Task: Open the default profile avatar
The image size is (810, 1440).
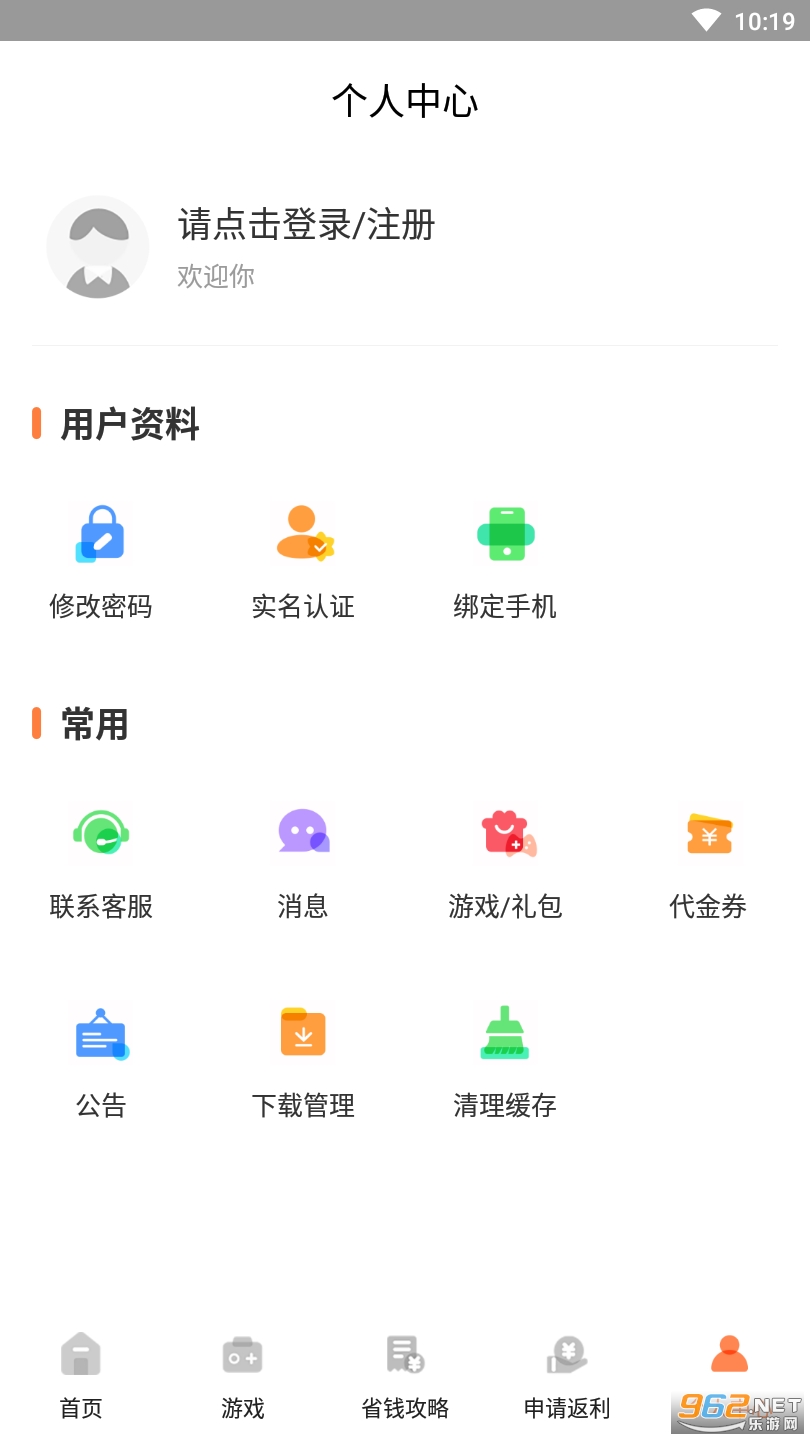Action: tap(98, 247)
